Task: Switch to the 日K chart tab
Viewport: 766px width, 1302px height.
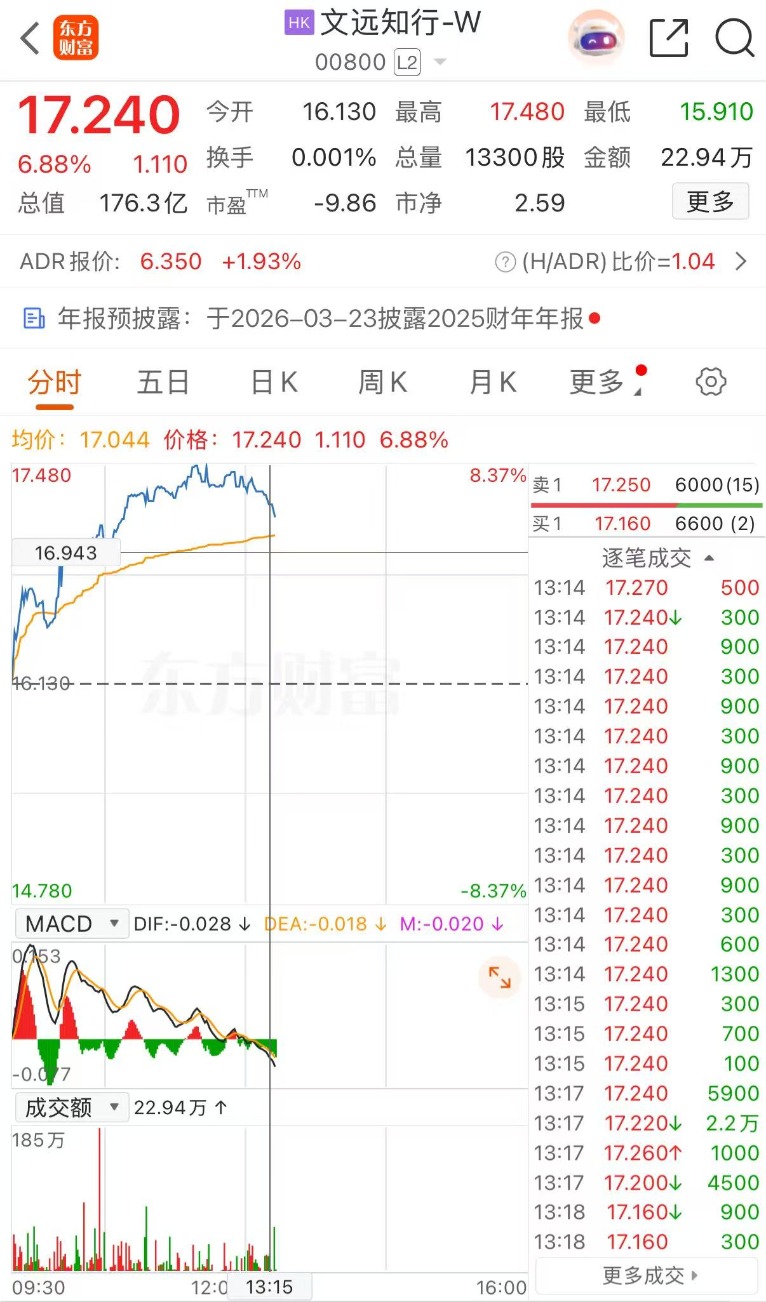Action: coord(274,382)
